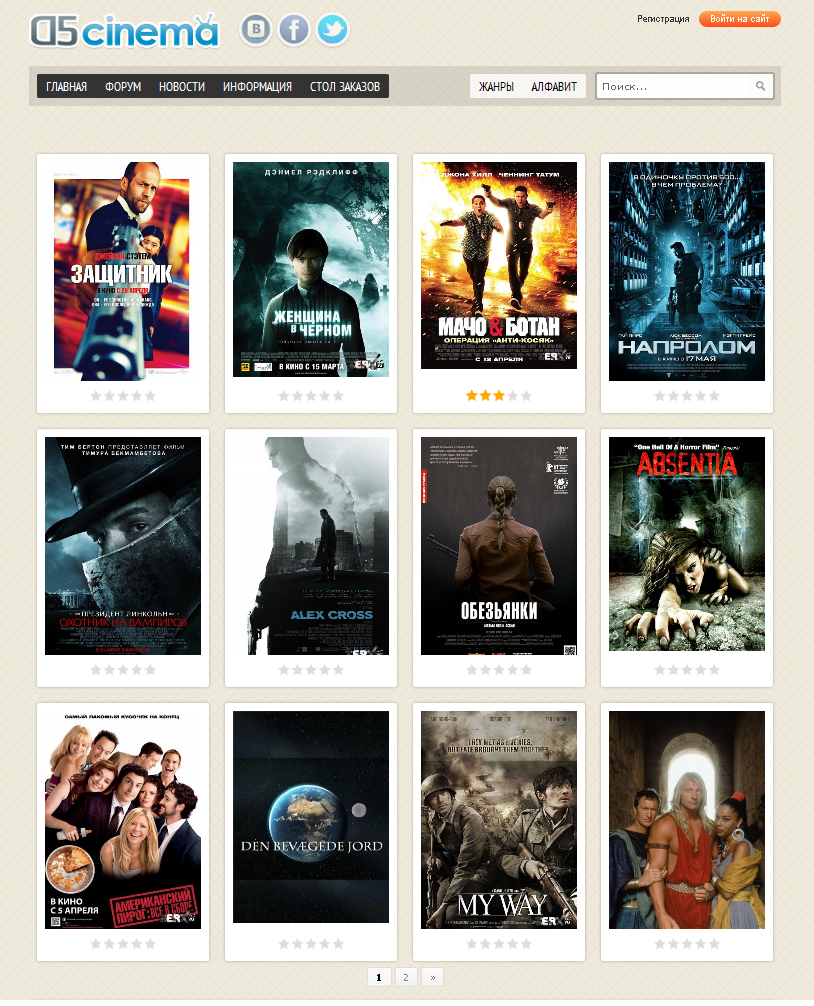Open the VKontakte social icon

(x=256, y=29)
